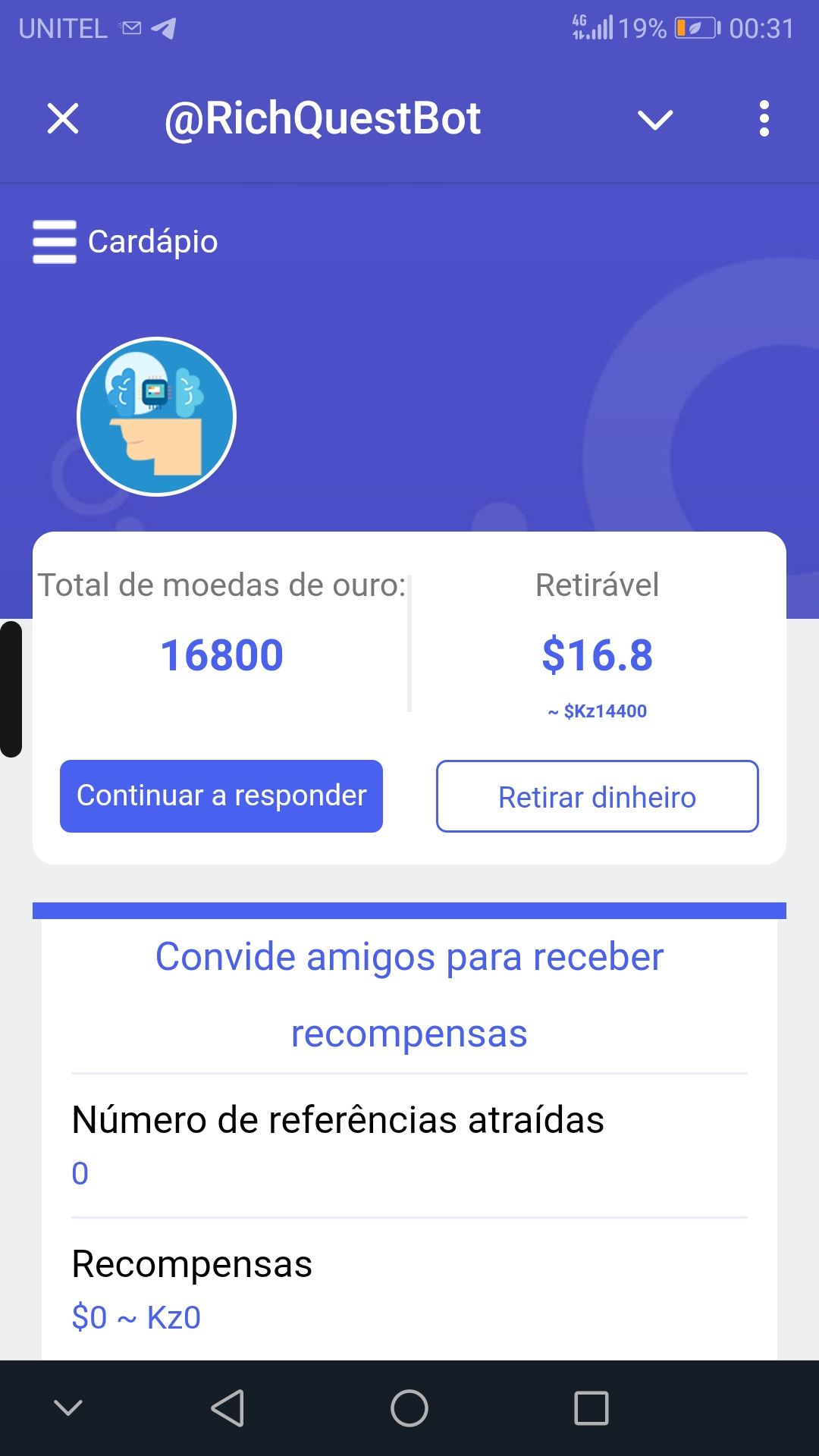Expand the dropdown chevron beside @RichQuestBot
Viewport: 819px width, 1456px height.
pos(655,120)
